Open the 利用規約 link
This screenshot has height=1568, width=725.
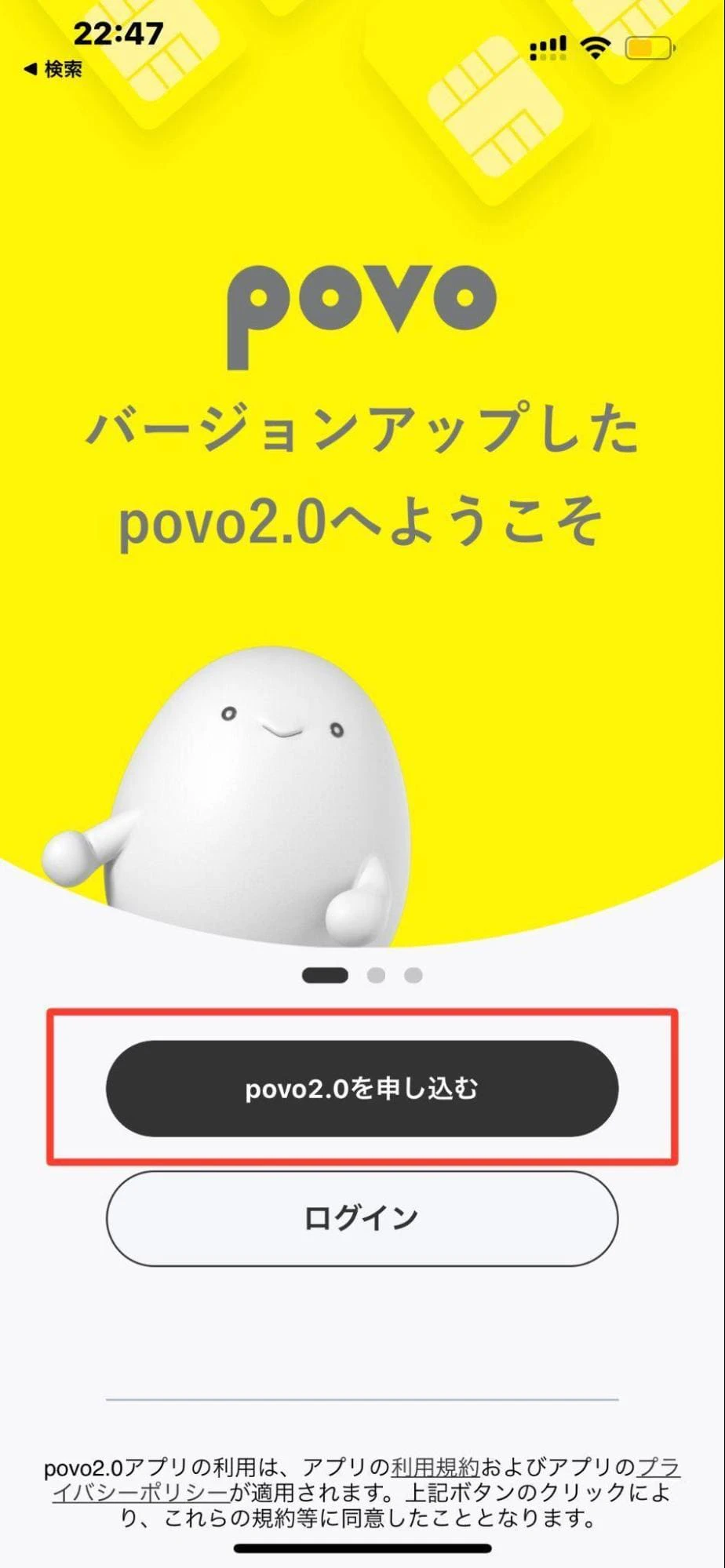[x=435, y=1466]
